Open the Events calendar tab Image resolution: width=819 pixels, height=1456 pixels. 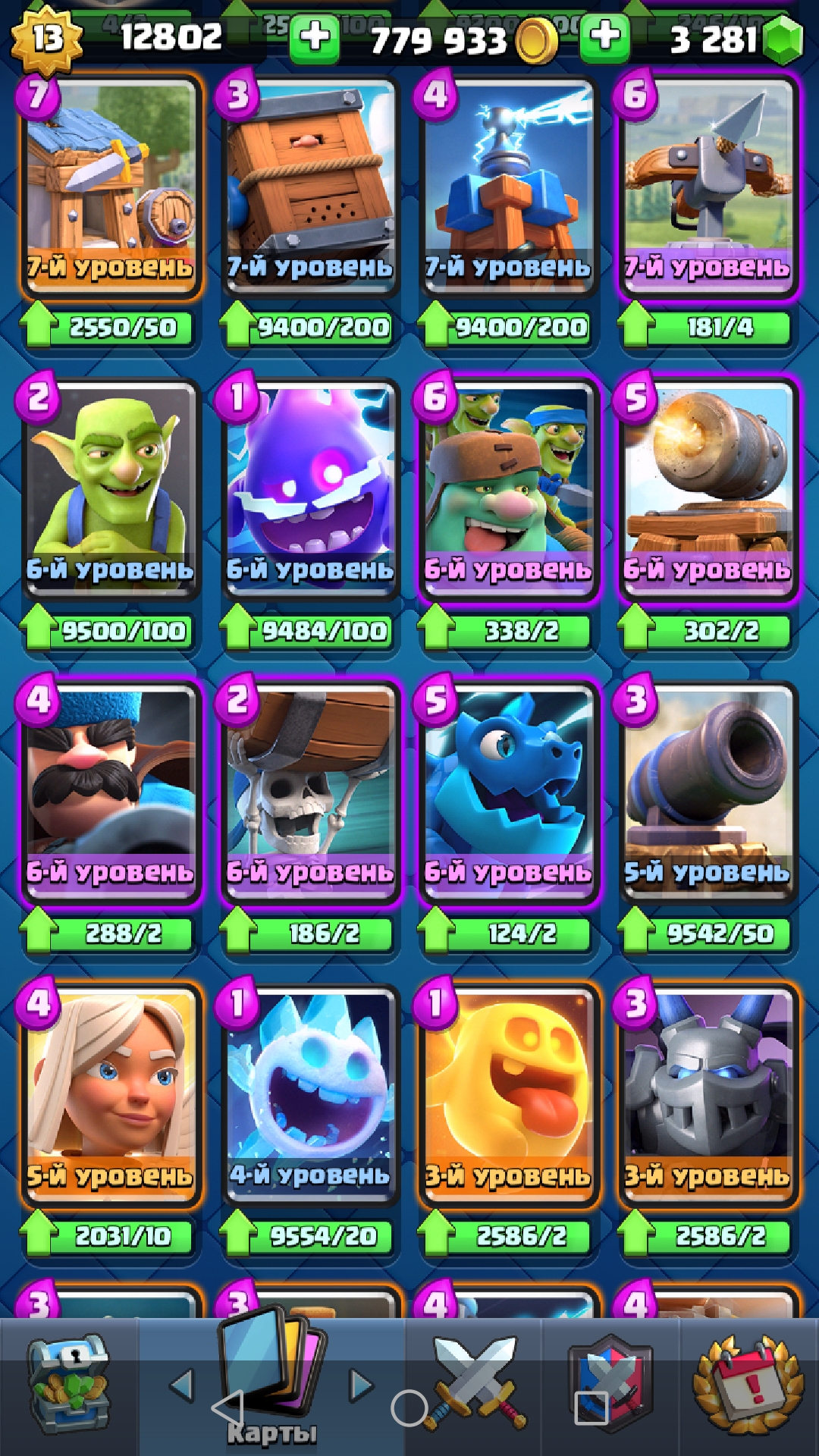[748, 1384]
